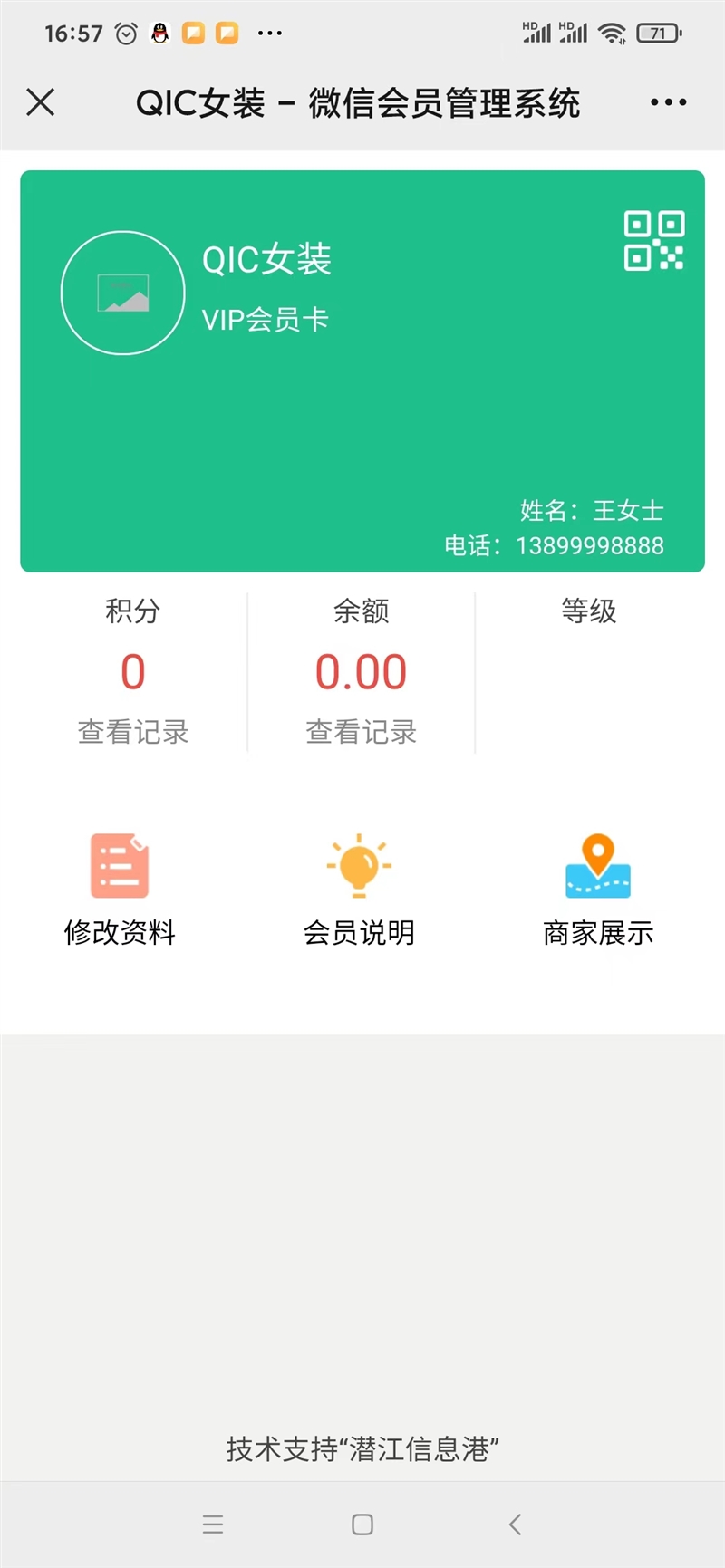Open 会员说明 member instructions
Image resolution: width=725 pixels, height=1568 pixels.
(x=359, y=890)
